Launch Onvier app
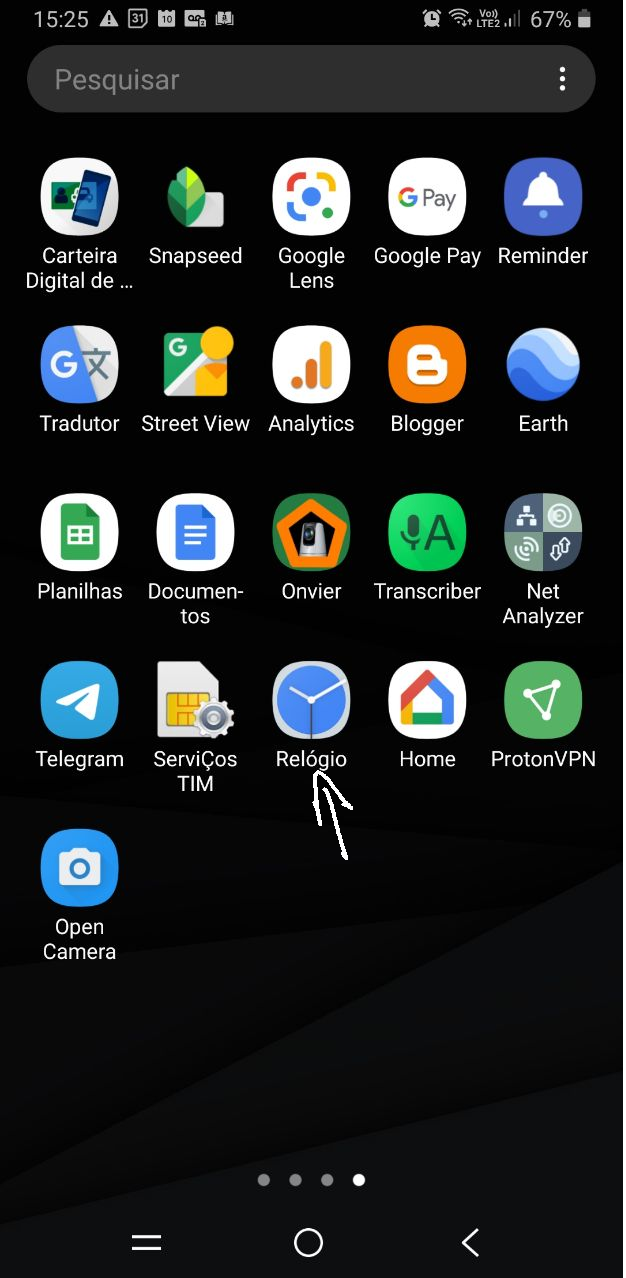This screenshot has width=626, height=1278. (311, 533)
